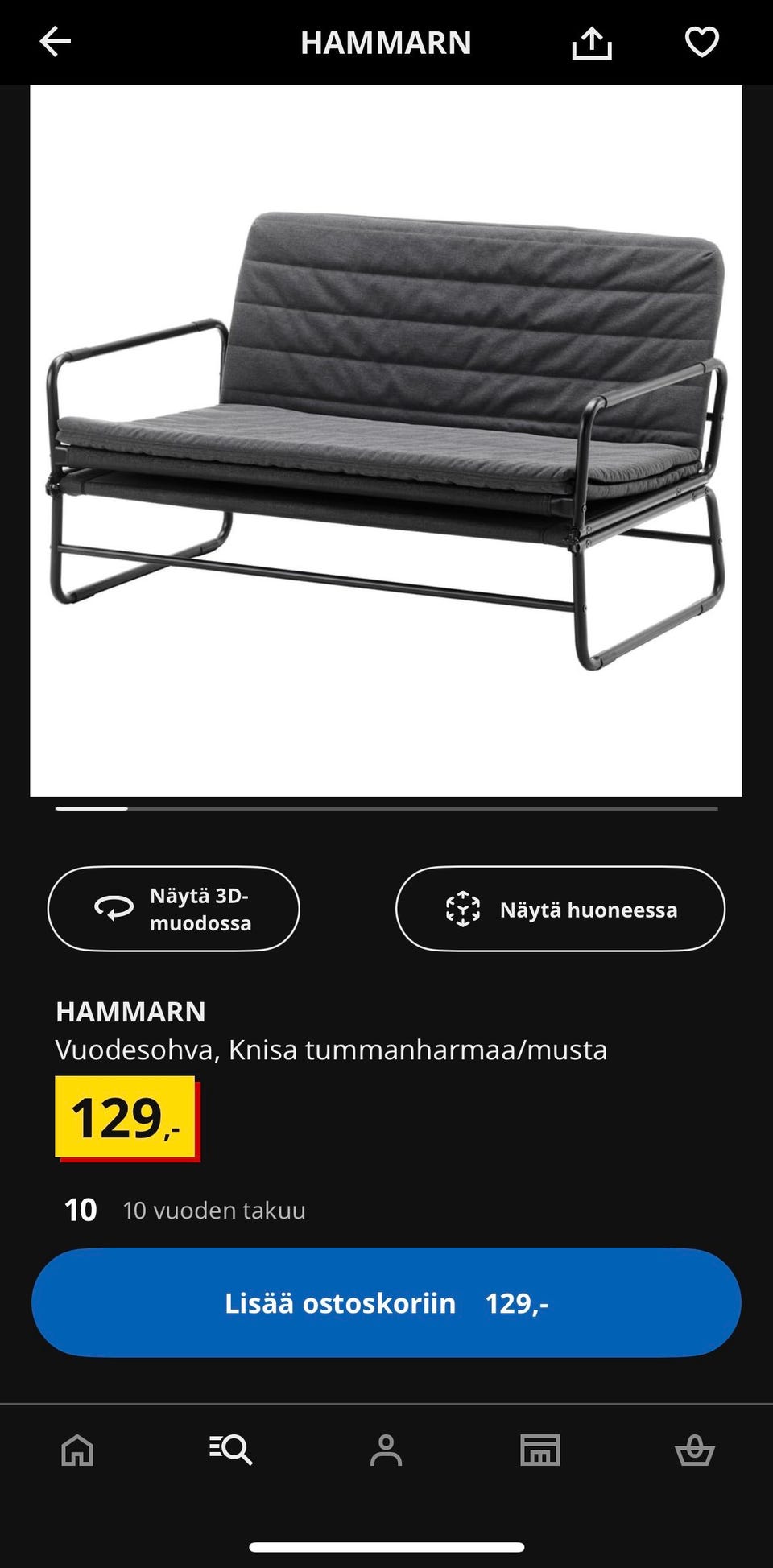Viewport: 773px width, 1568px height.
Task: Tap the heart to favorite this sofa bed
Action: [x=701, y=43]
